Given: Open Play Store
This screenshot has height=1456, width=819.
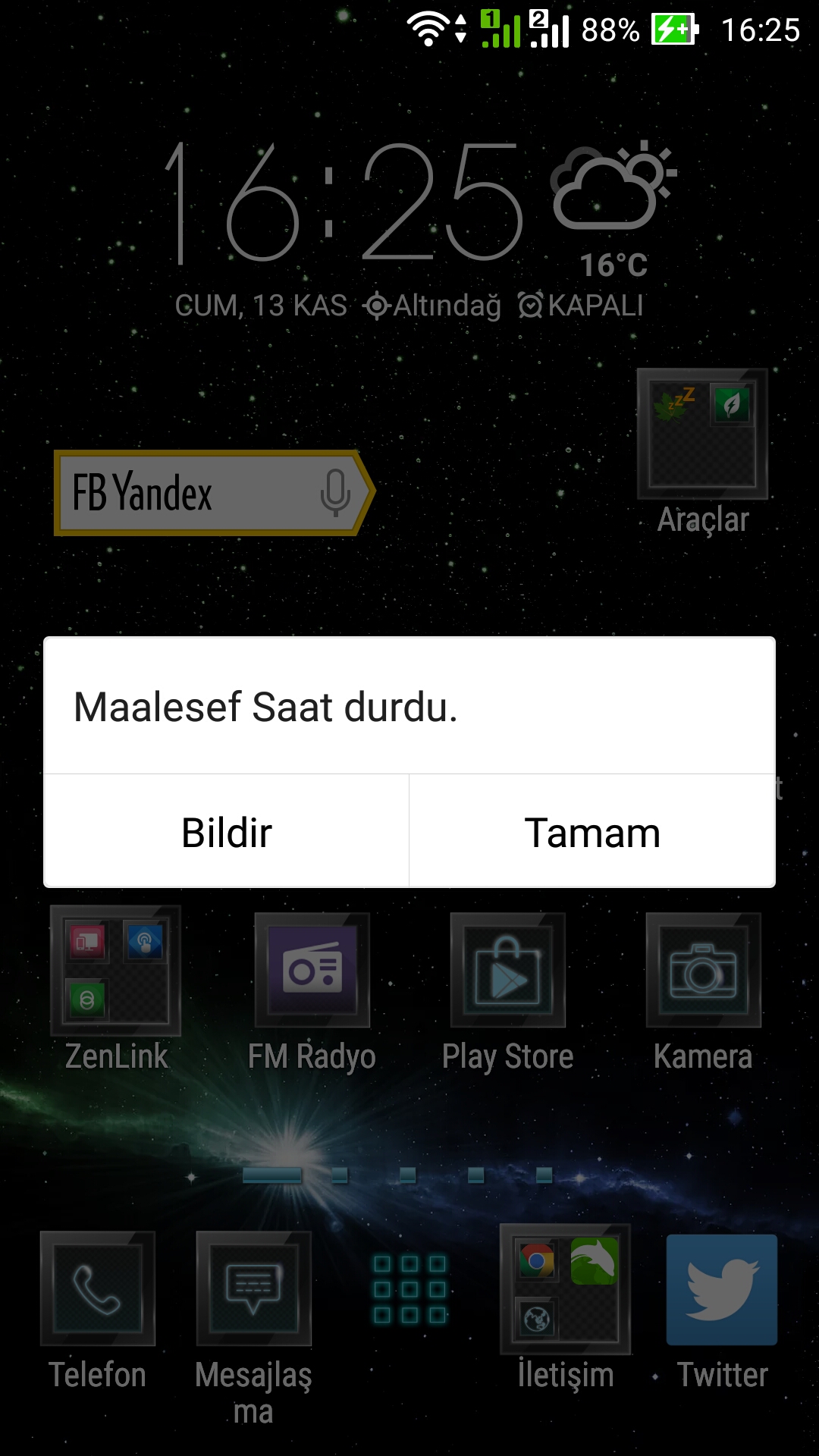Looking at the screenshot, I should tap(507, 971).
